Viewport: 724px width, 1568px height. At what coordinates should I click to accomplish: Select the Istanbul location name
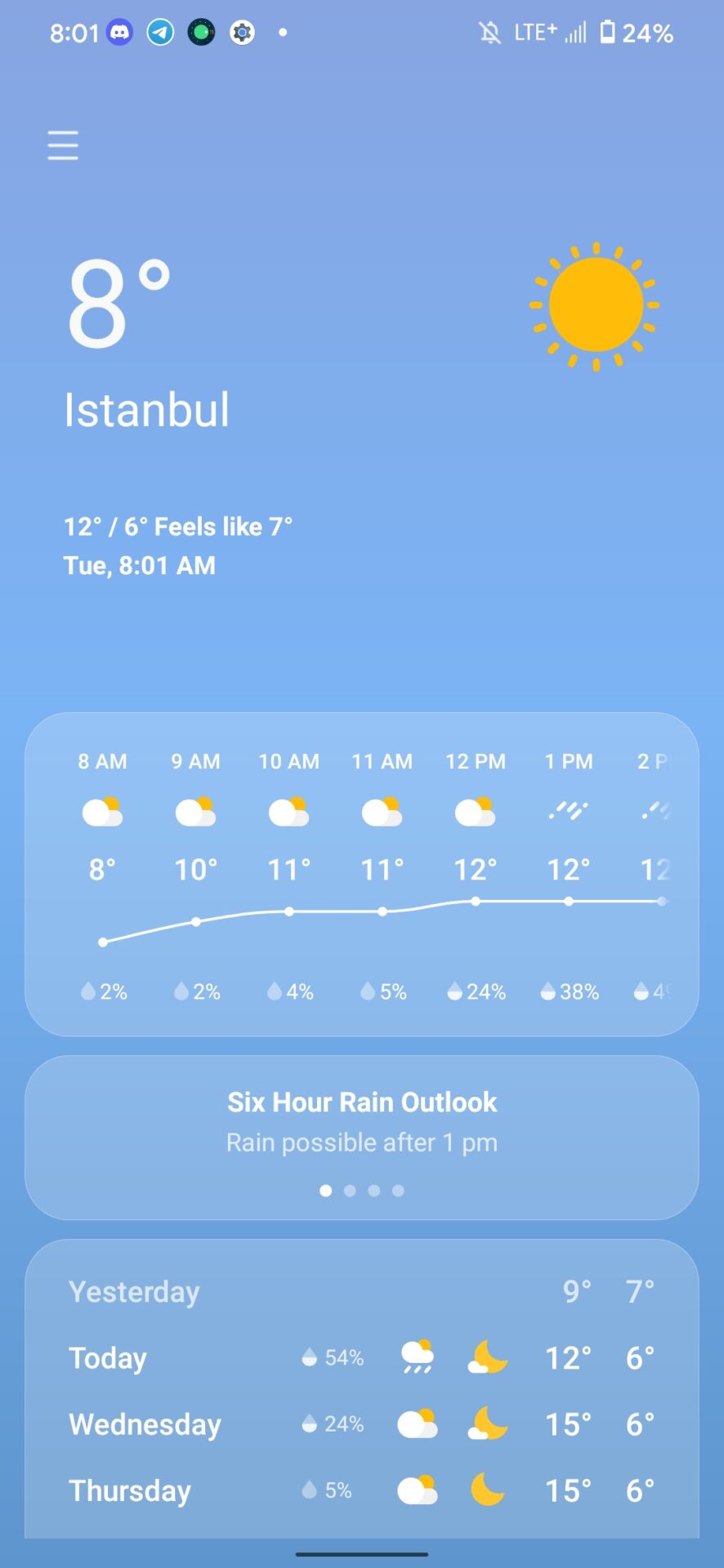point(147,410)
